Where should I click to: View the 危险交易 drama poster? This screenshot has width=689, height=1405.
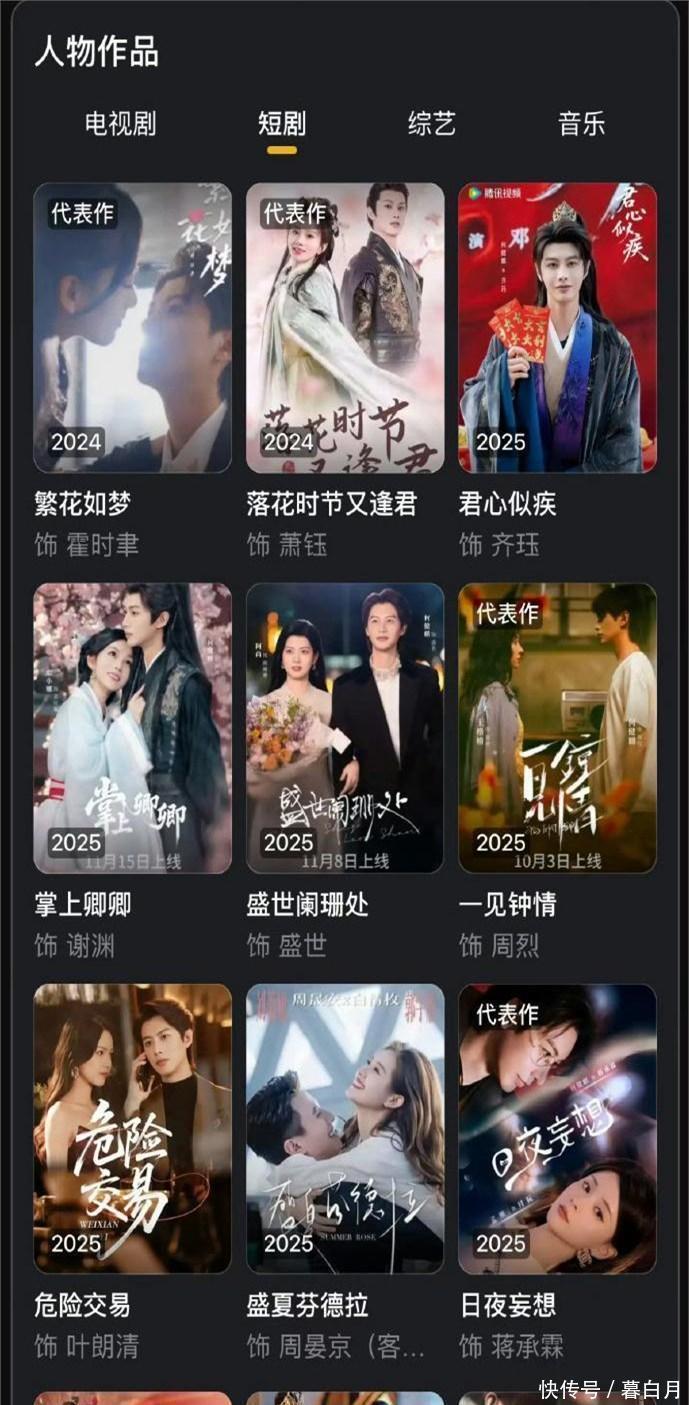[x=133, y=1128]
